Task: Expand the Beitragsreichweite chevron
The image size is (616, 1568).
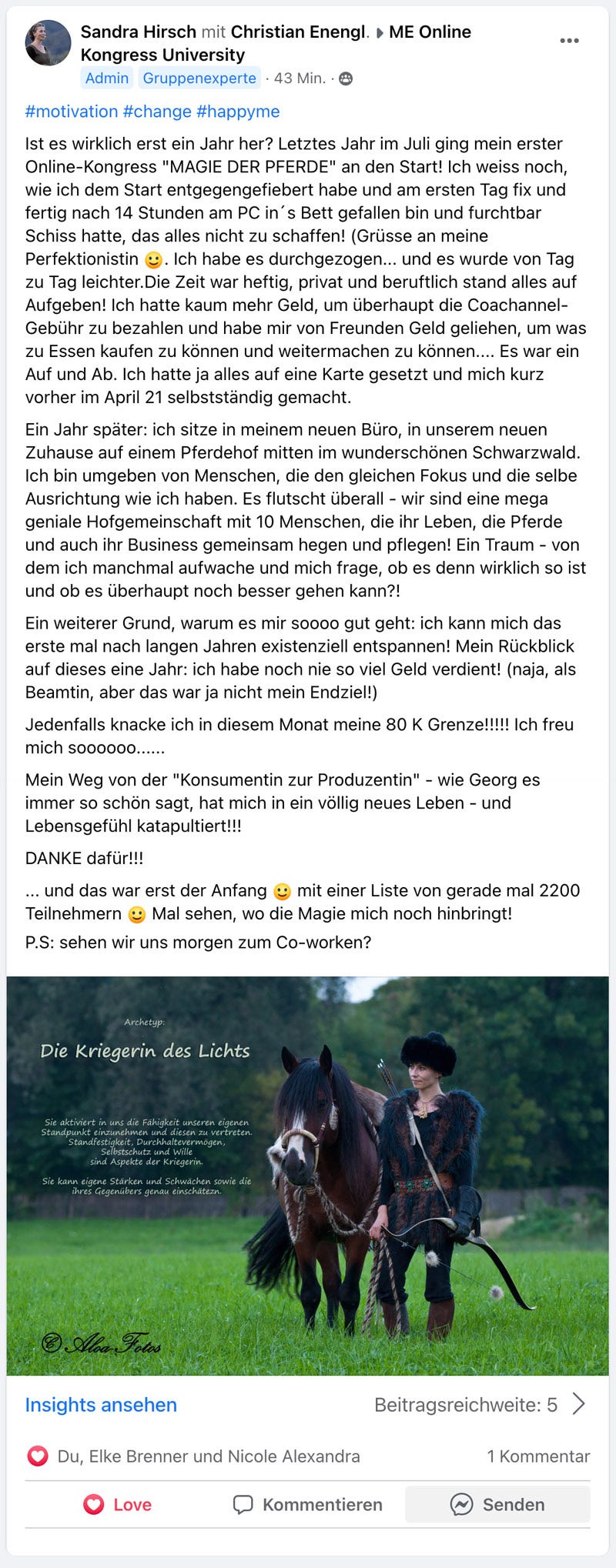Action: tap(579, 1405)
